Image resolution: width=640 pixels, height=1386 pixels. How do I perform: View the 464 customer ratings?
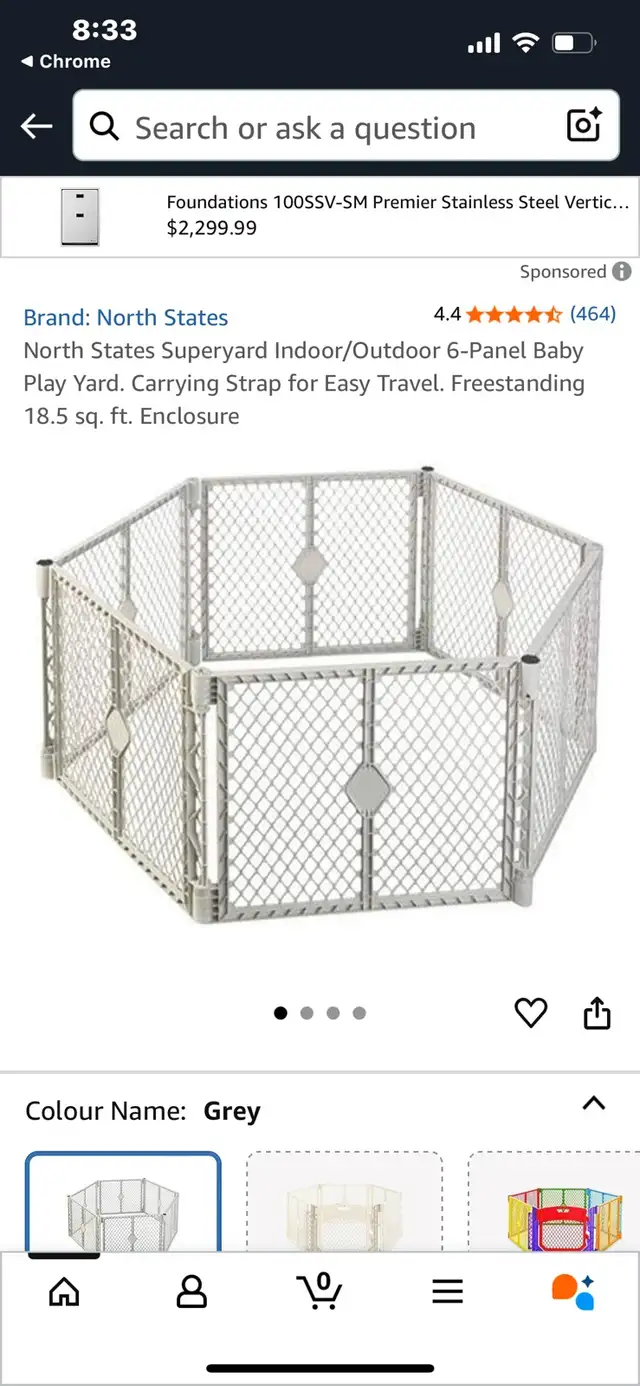[x=593, y=314]
